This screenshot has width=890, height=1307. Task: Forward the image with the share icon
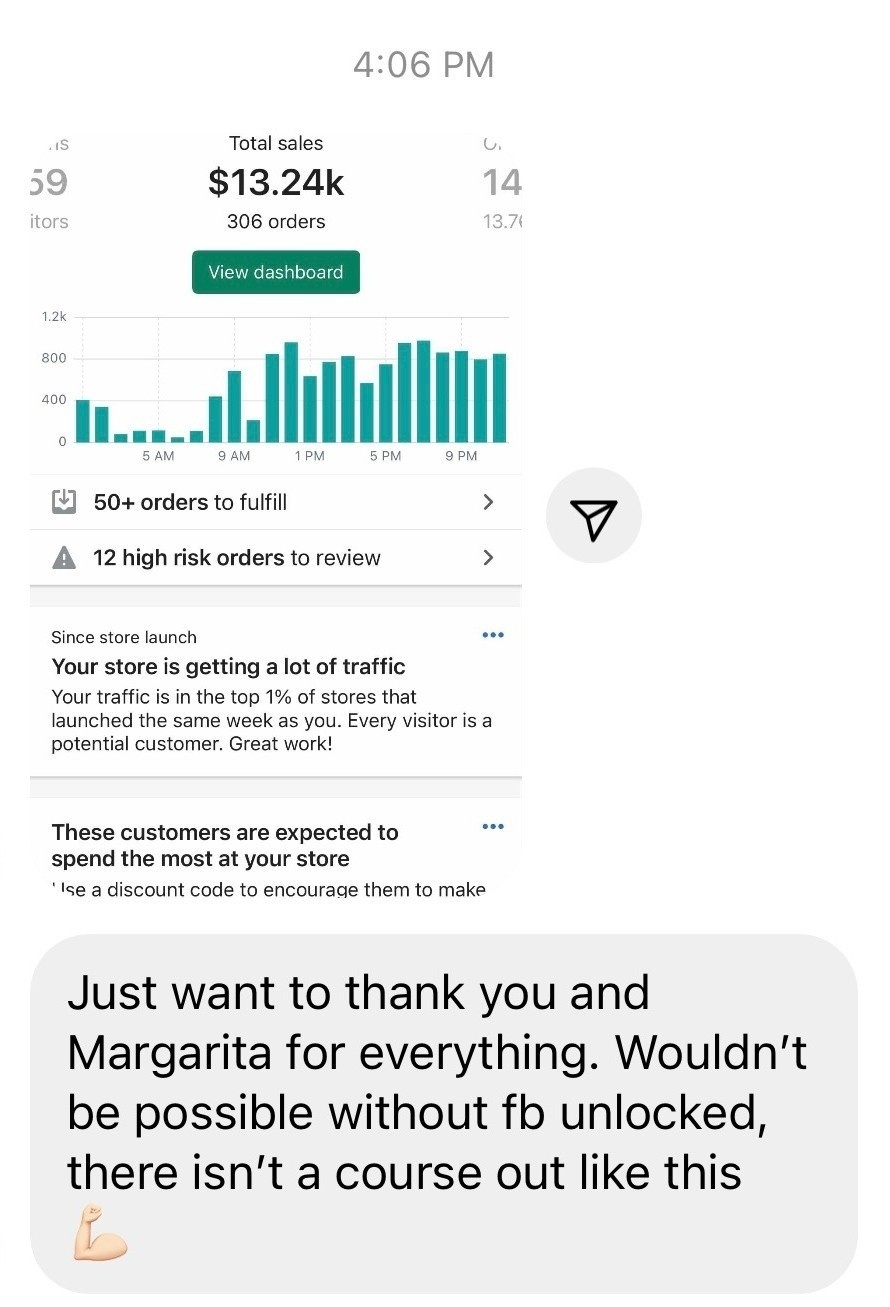593,517
